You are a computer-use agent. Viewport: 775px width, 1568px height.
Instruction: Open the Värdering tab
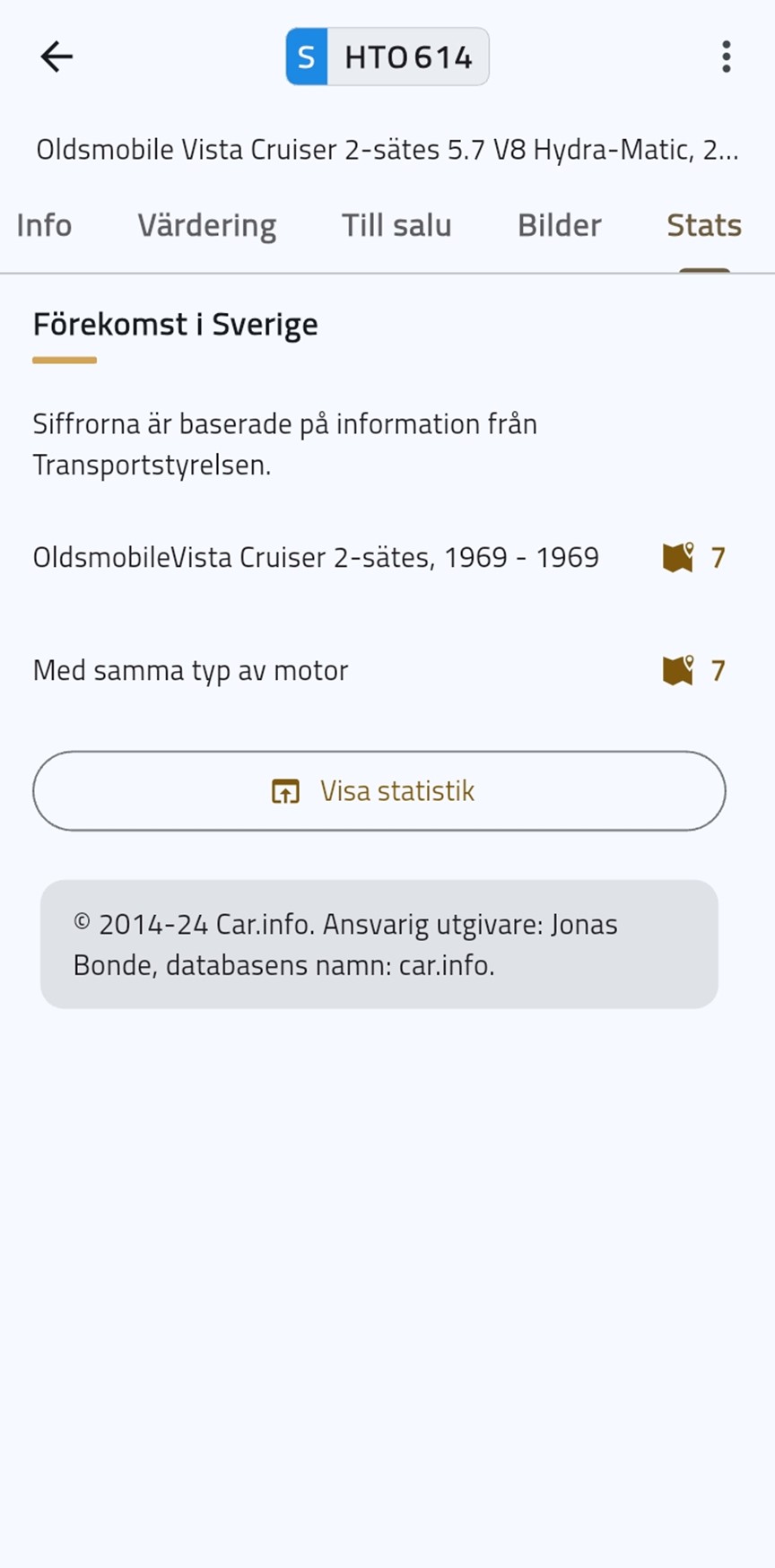(206, 225)
